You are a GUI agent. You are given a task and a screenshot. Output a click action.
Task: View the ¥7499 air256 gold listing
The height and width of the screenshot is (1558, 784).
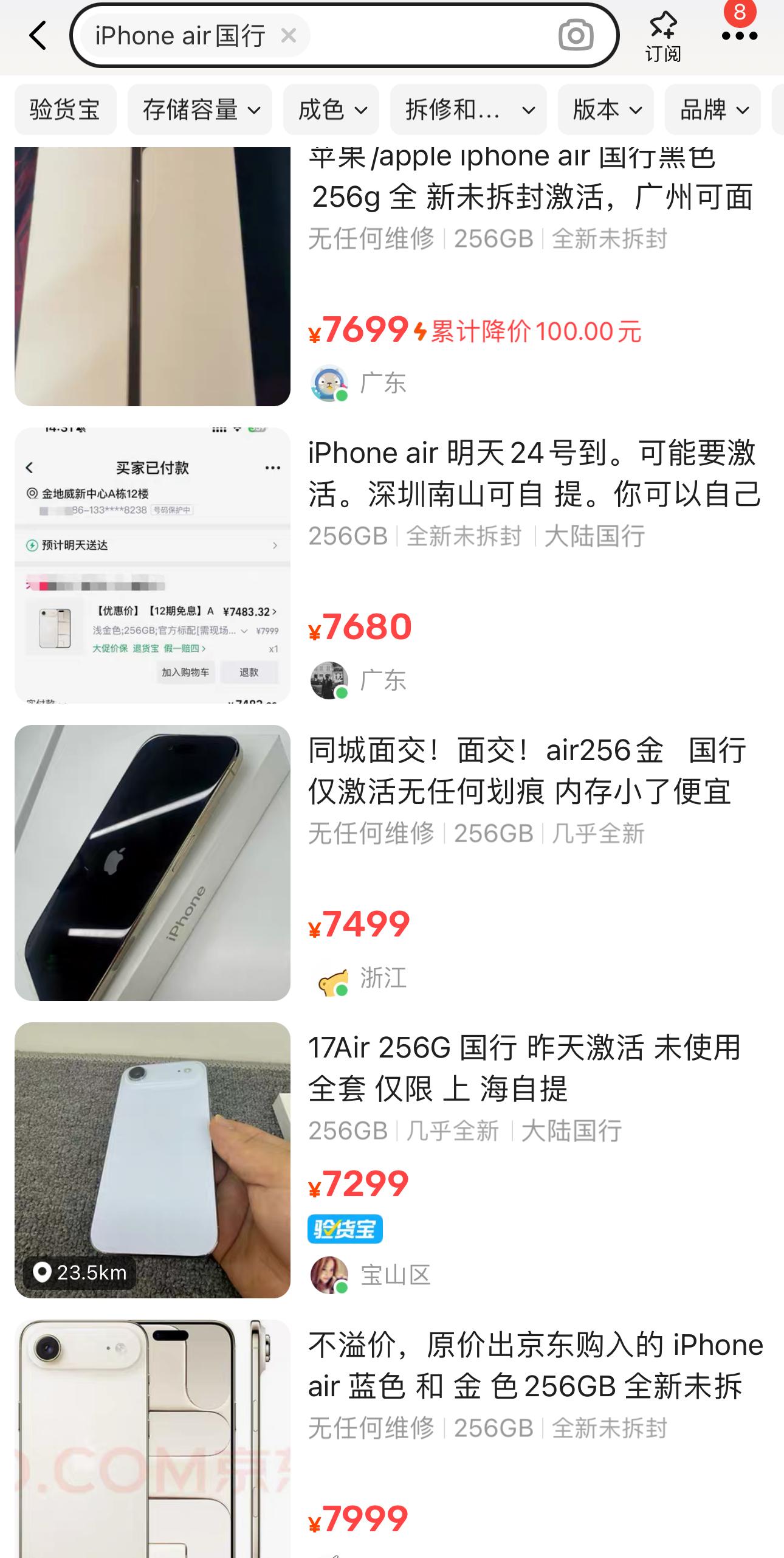coord(526,770)
